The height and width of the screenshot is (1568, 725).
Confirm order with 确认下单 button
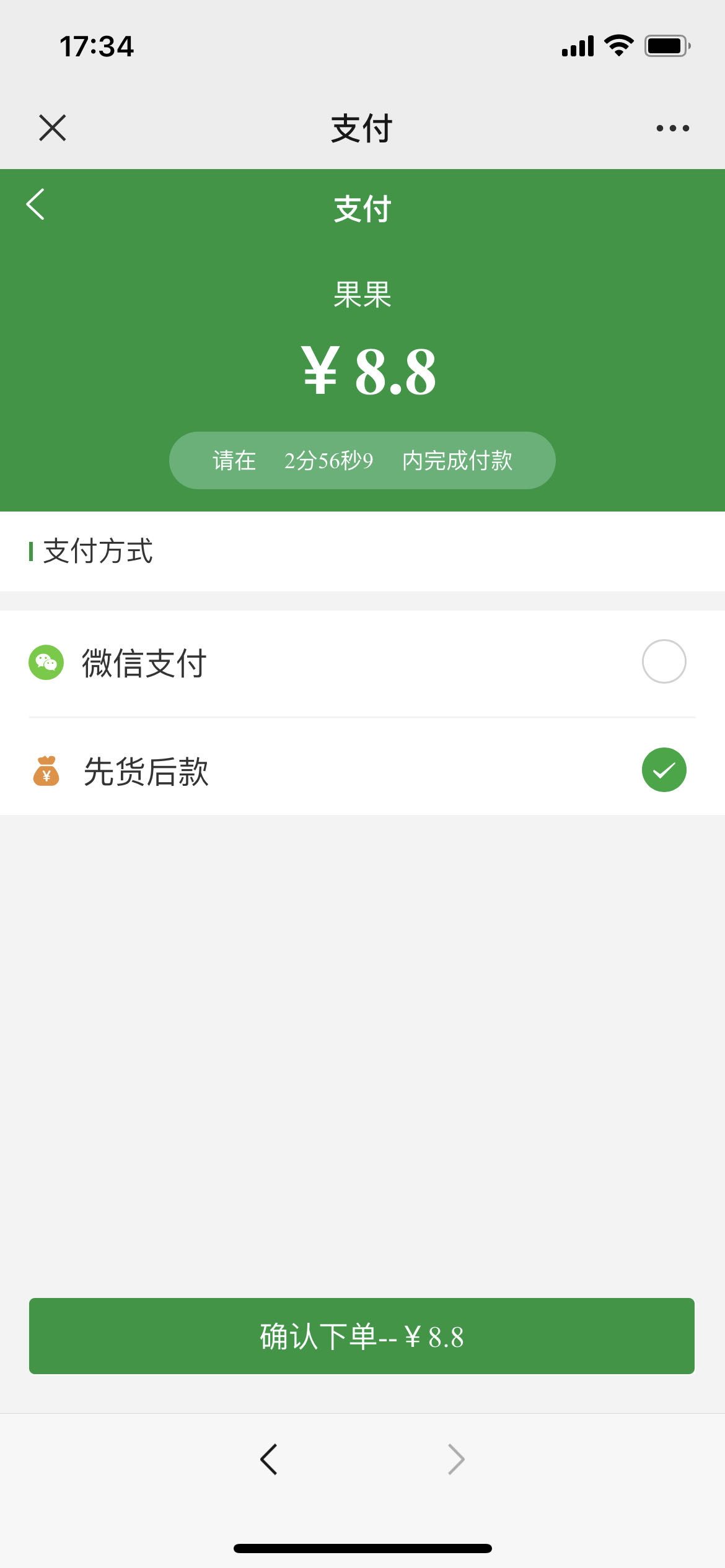(362, 1336)
